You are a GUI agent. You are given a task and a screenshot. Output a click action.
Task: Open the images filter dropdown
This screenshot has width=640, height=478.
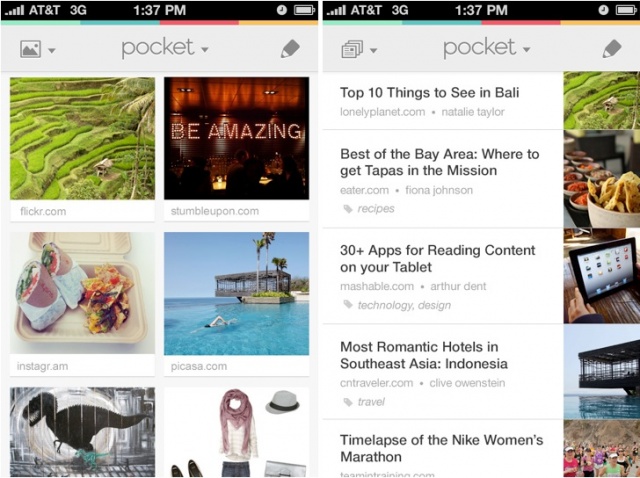point(37,49)
